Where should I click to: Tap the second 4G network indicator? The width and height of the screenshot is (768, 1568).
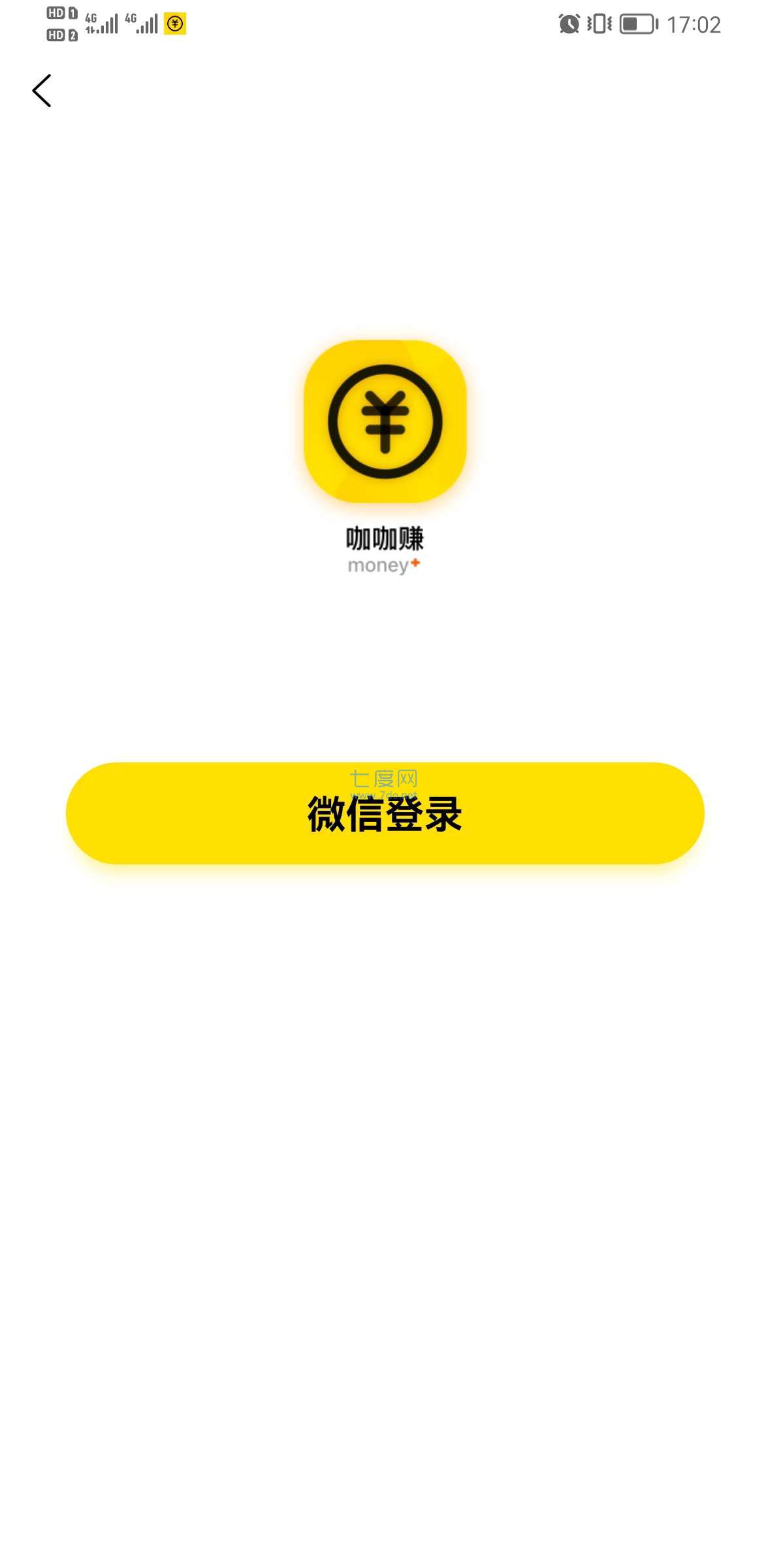click(x=129, y=18)
